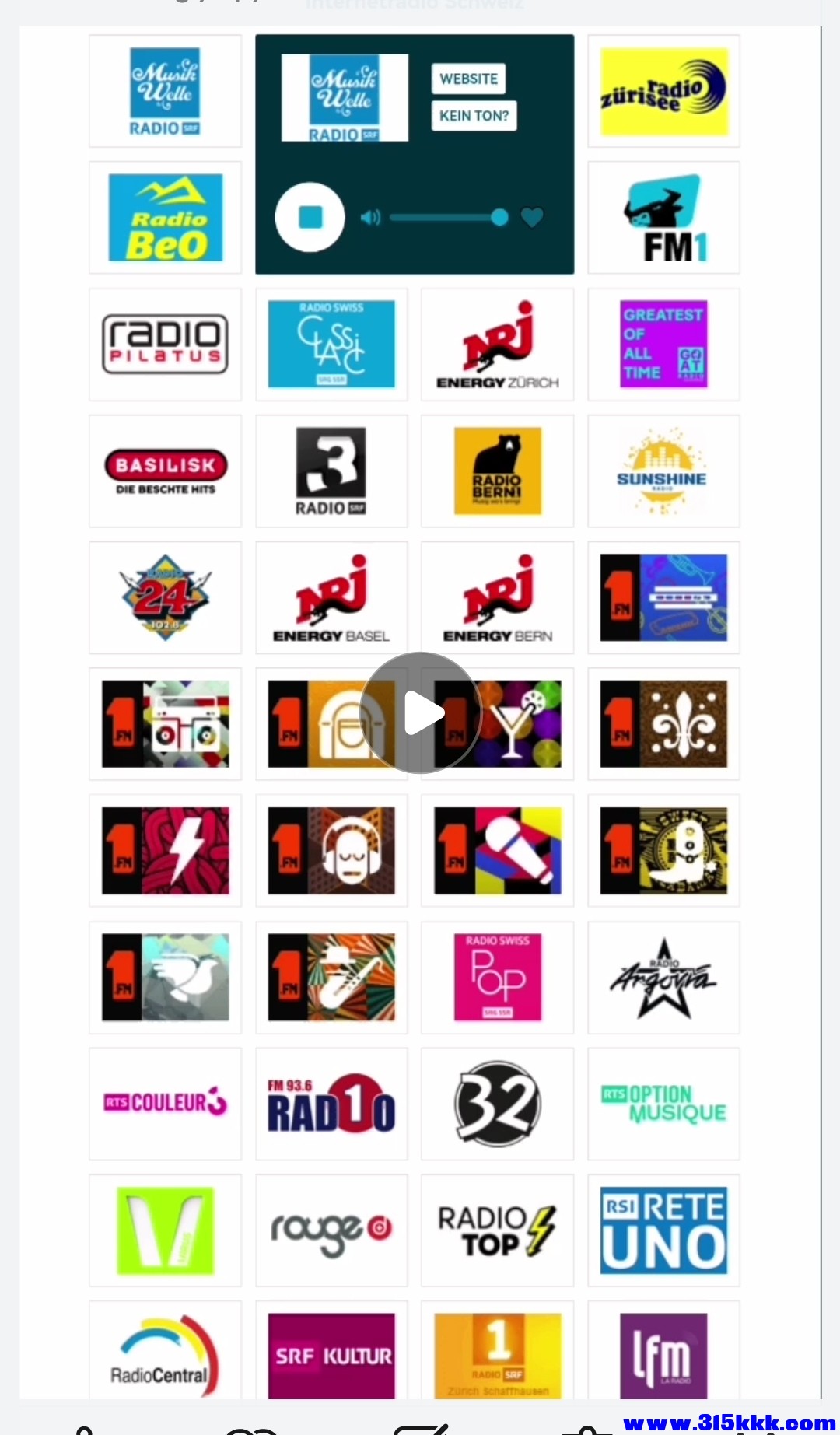Select the RSI Rete Uno station
This screenshot has width=840, height=1435.
663,1230
